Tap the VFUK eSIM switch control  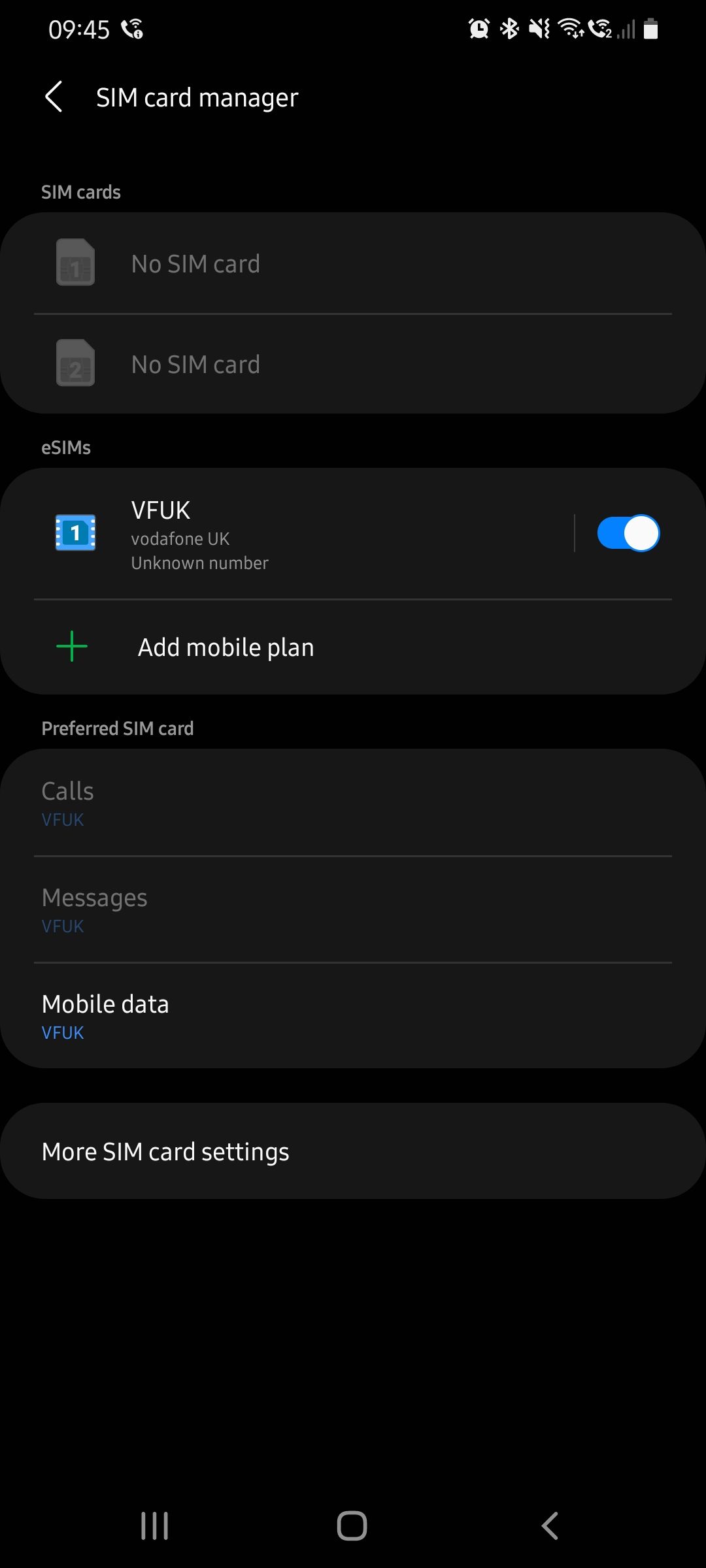[x=628, y=533]
